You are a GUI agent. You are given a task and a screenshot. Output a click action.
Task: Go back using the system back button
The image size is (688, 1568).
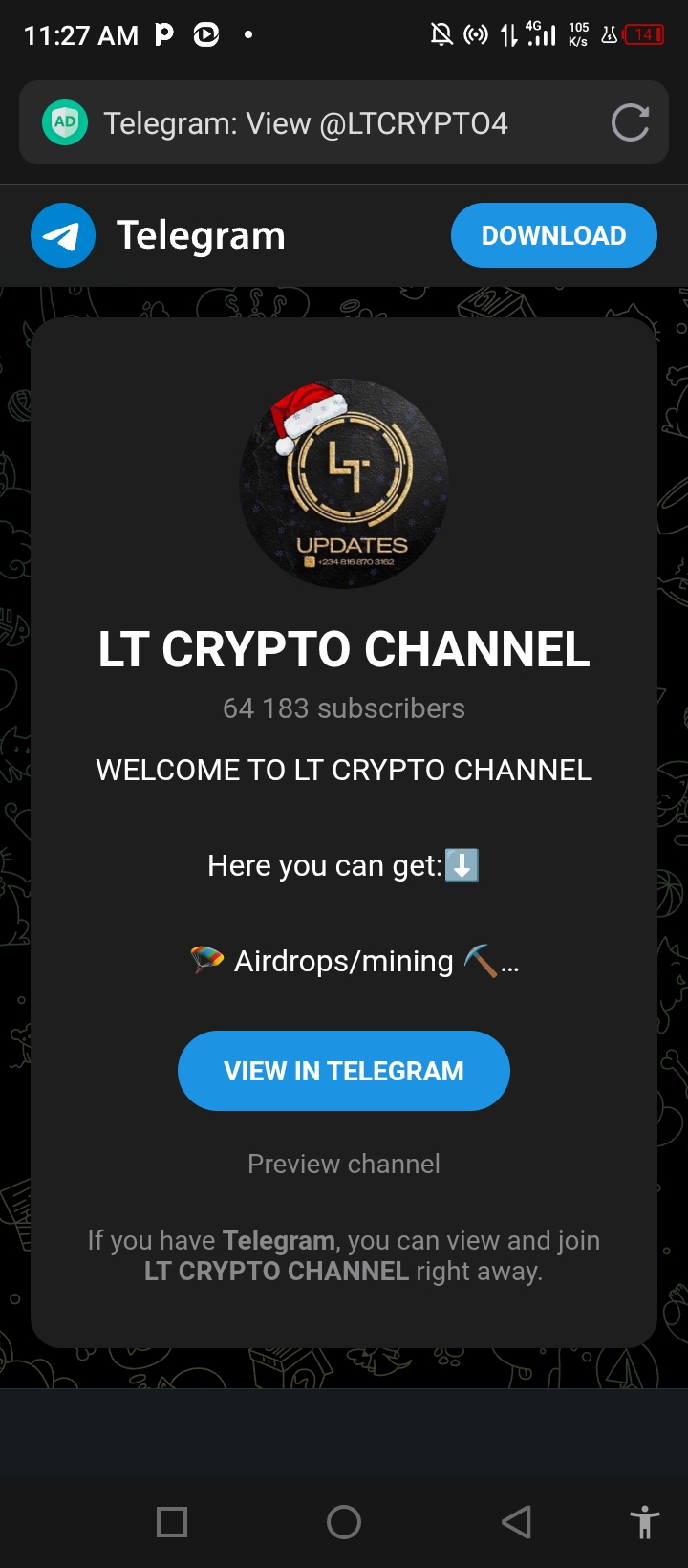point(516,1522)
